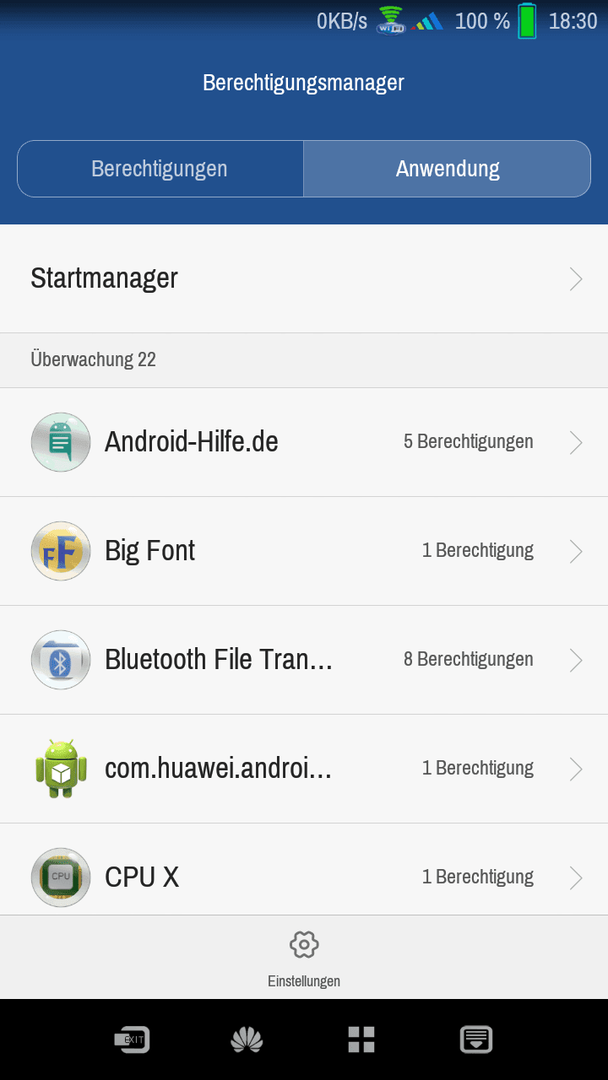This screenshot has height=1080, width=608.
Task: Switch to the Berechtigungen tab
Action: point(160,169)
